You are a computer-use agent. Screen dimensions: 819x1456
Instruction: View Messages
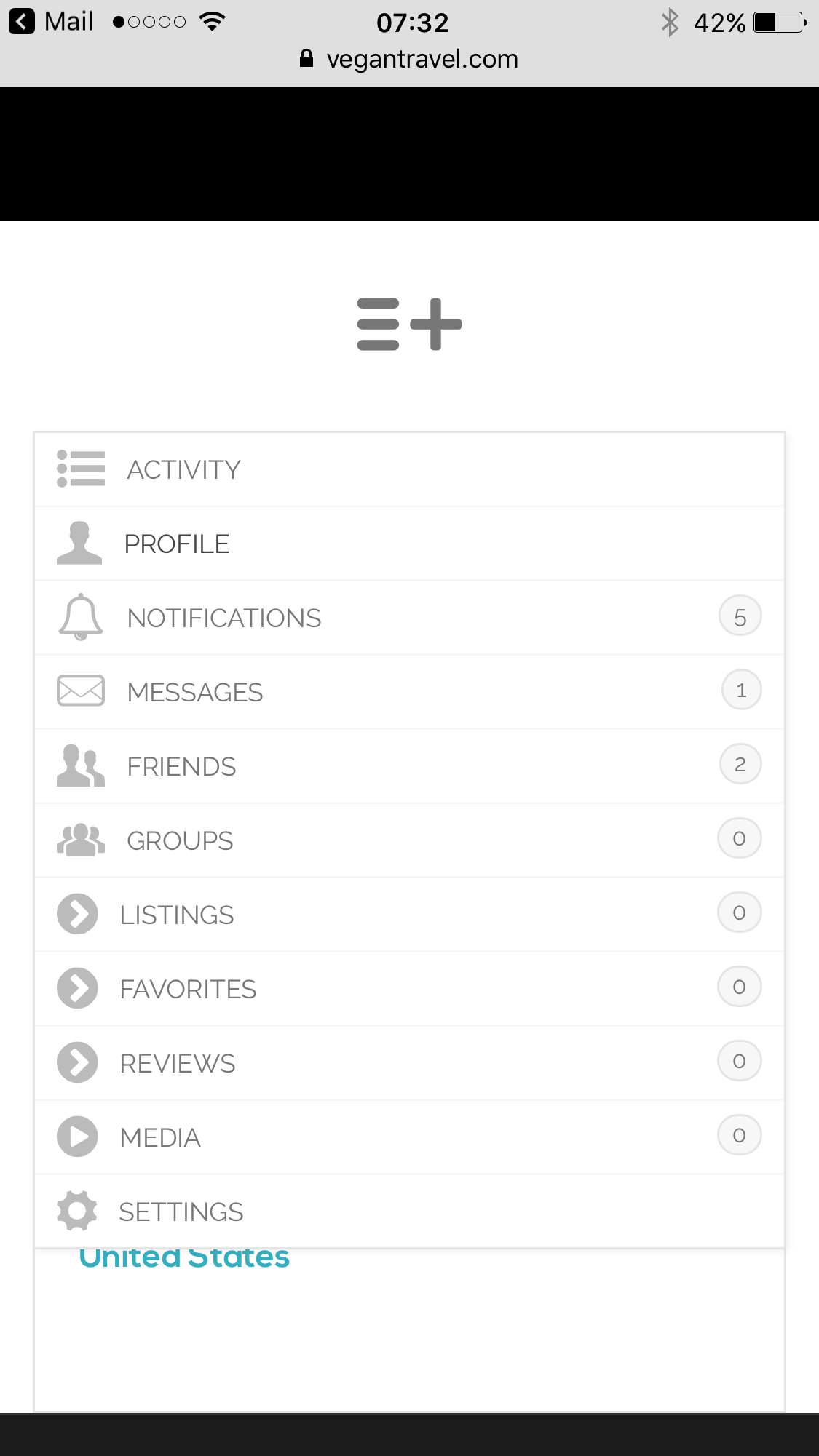pos(409,693)
